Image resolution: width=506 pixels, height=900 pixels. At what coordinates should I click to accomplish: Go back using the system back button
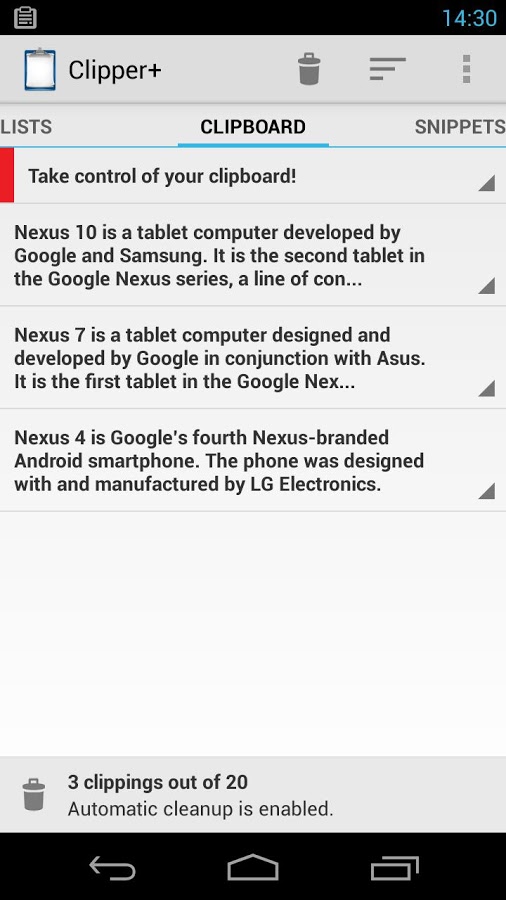coord(112,867)
